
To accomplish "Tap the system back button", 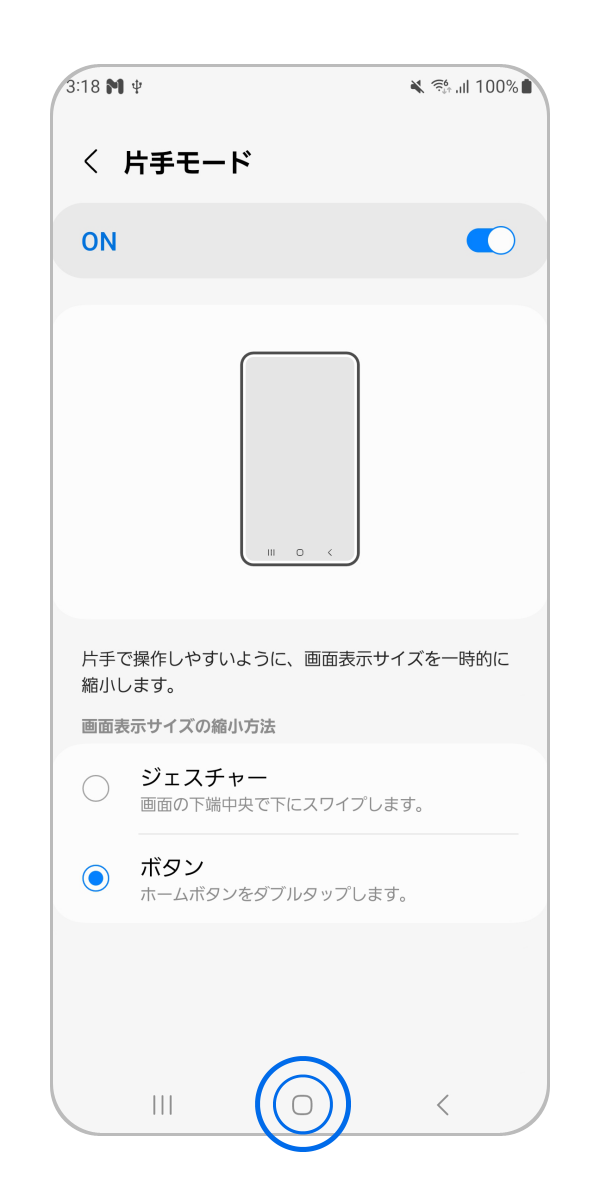I will click(443, 1104).
